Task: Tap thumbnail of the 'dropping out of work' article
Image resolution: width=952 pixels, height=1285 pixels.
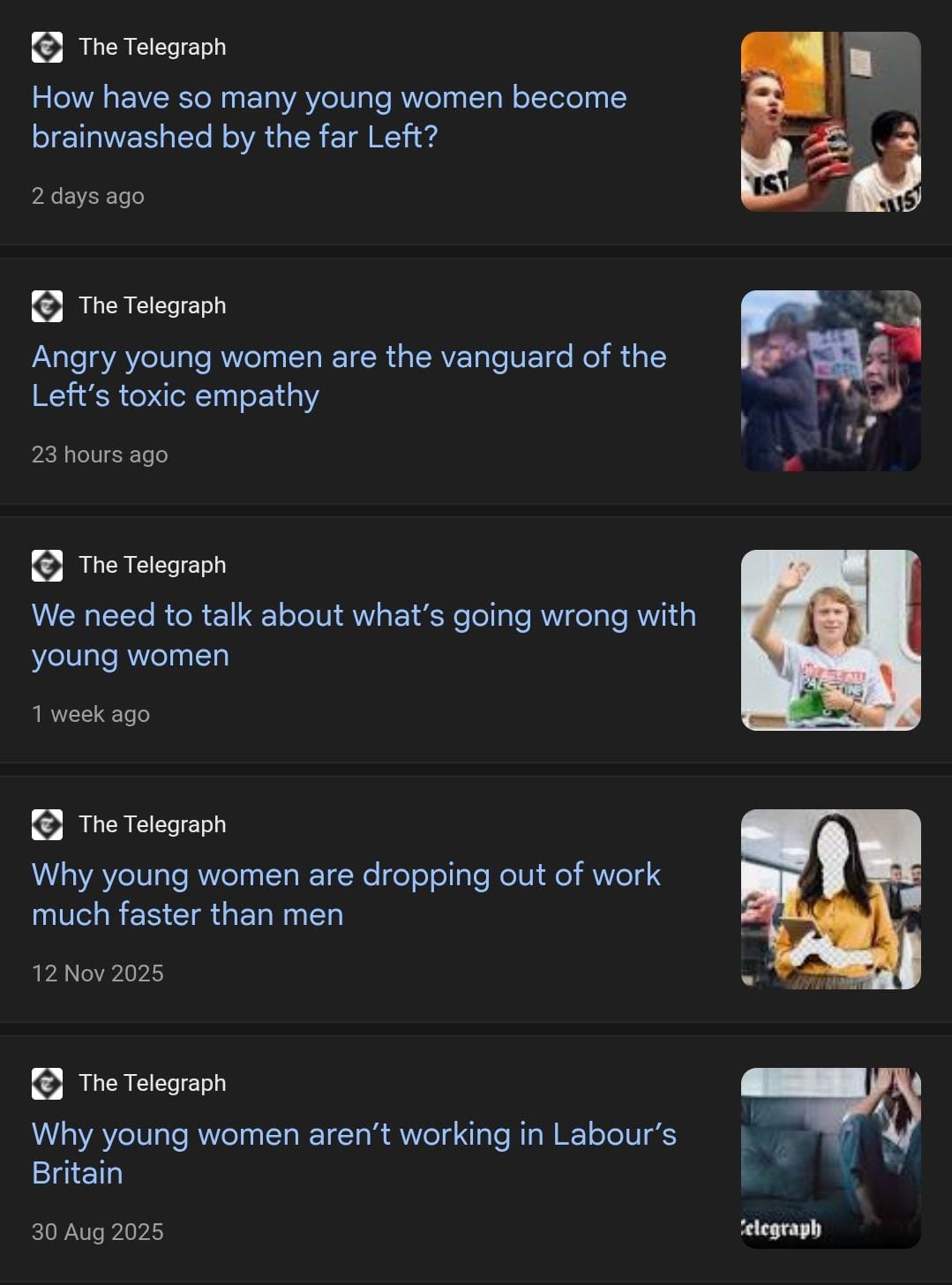Action: [830, 898]
